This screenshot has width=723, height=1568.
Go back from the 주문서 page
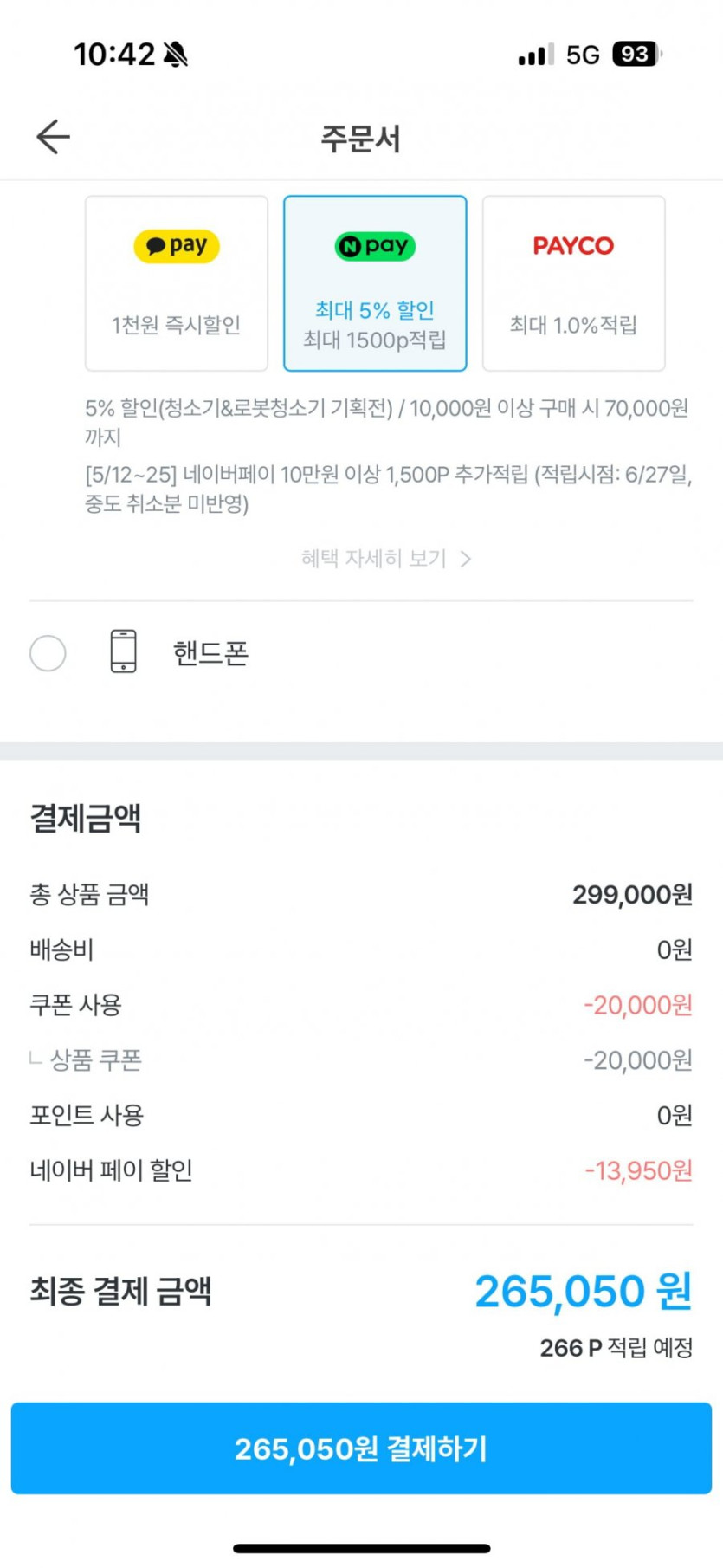pyautogui.click(x=53, y=137)
